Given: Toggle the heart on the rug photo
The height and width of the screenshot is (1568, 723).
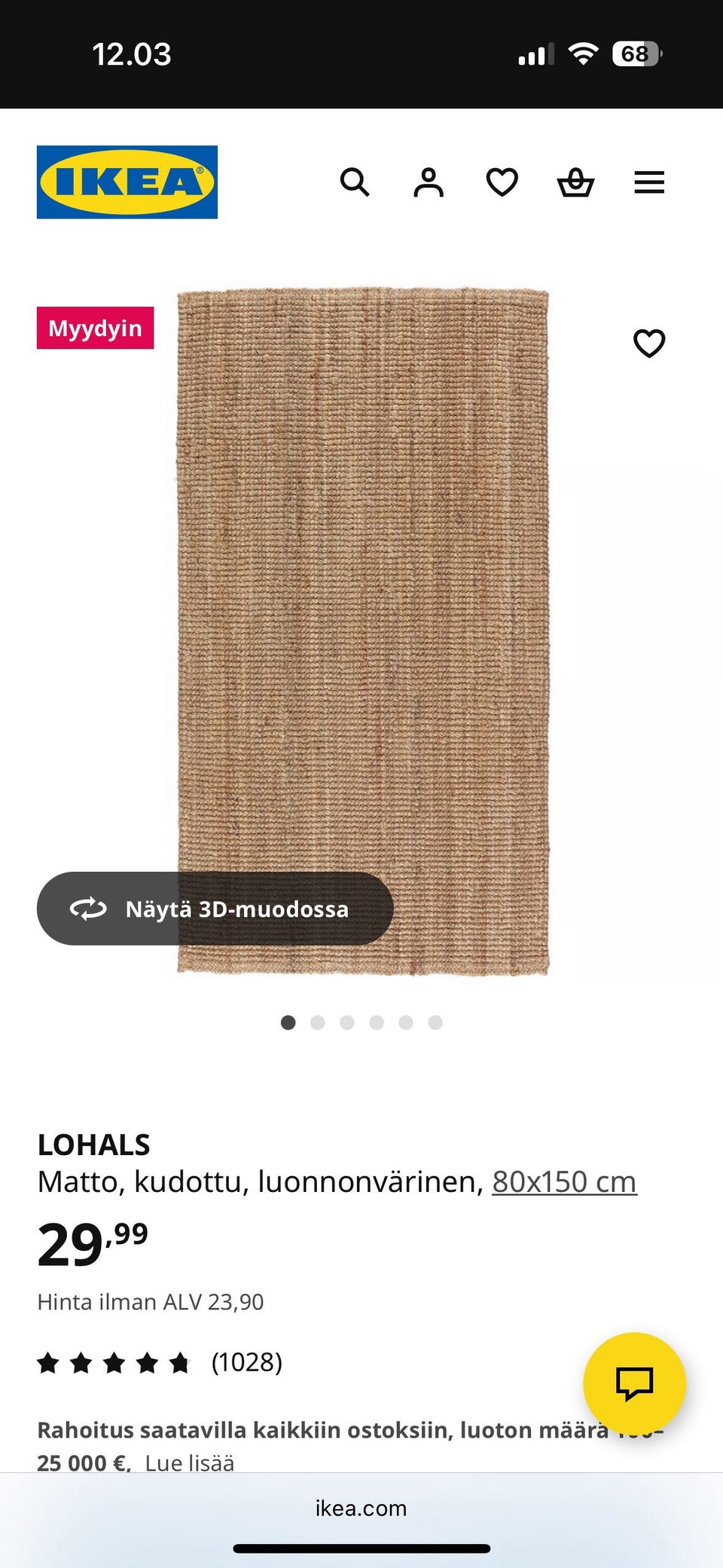Looking at the screenshot, I should point(648,343).
